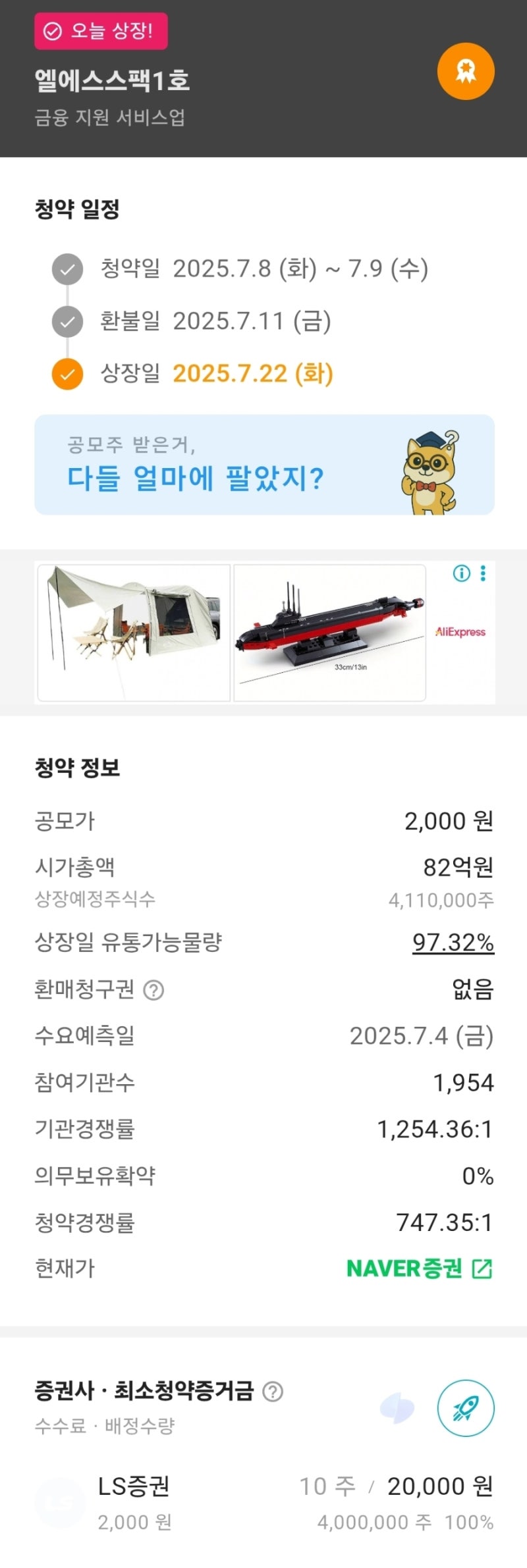Tap the rocket icon button
Viewport: 527px width, 1568px height.
466,1407
